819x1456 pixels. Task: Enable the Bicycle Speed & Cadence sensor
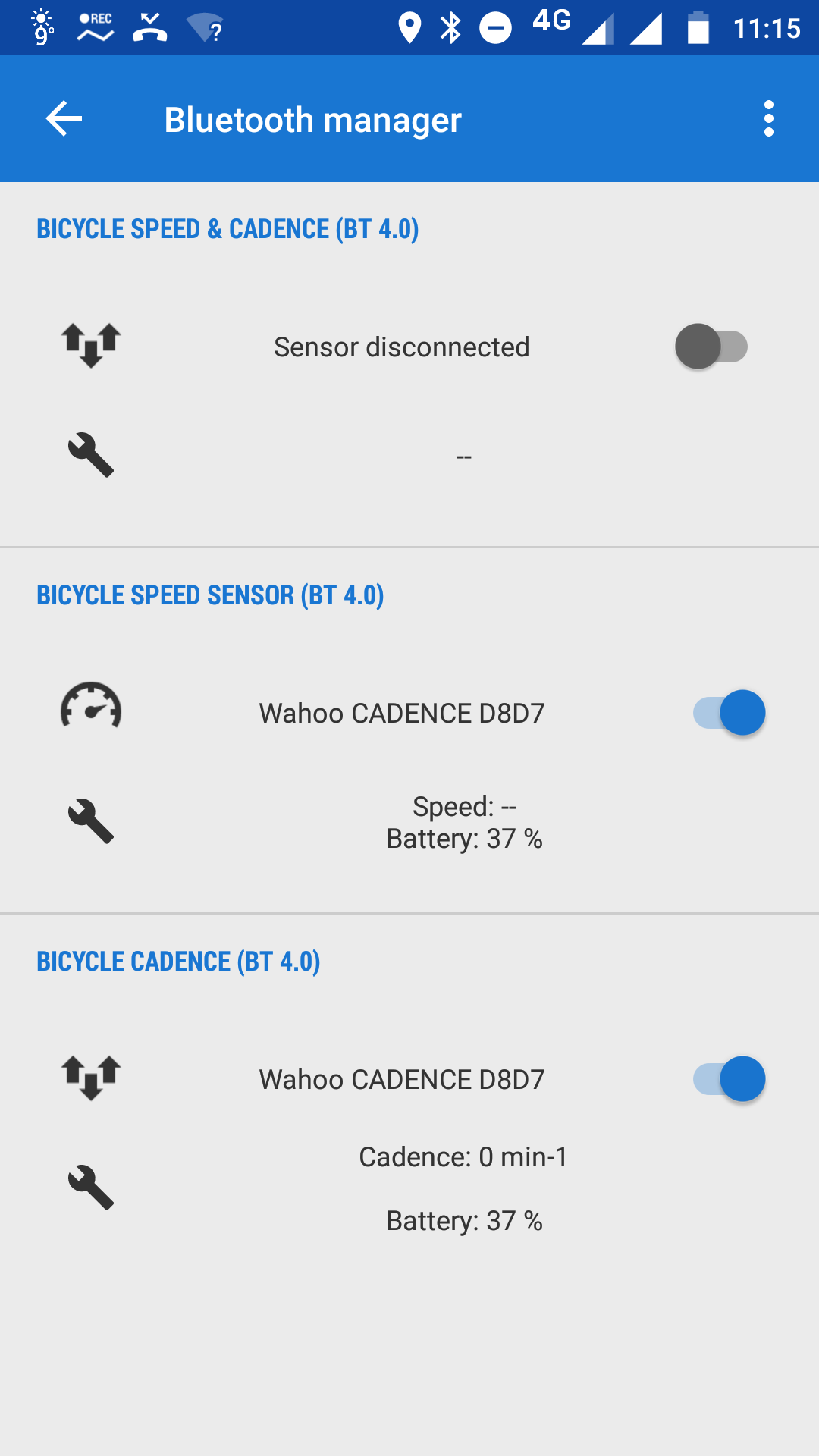point(711,347)
